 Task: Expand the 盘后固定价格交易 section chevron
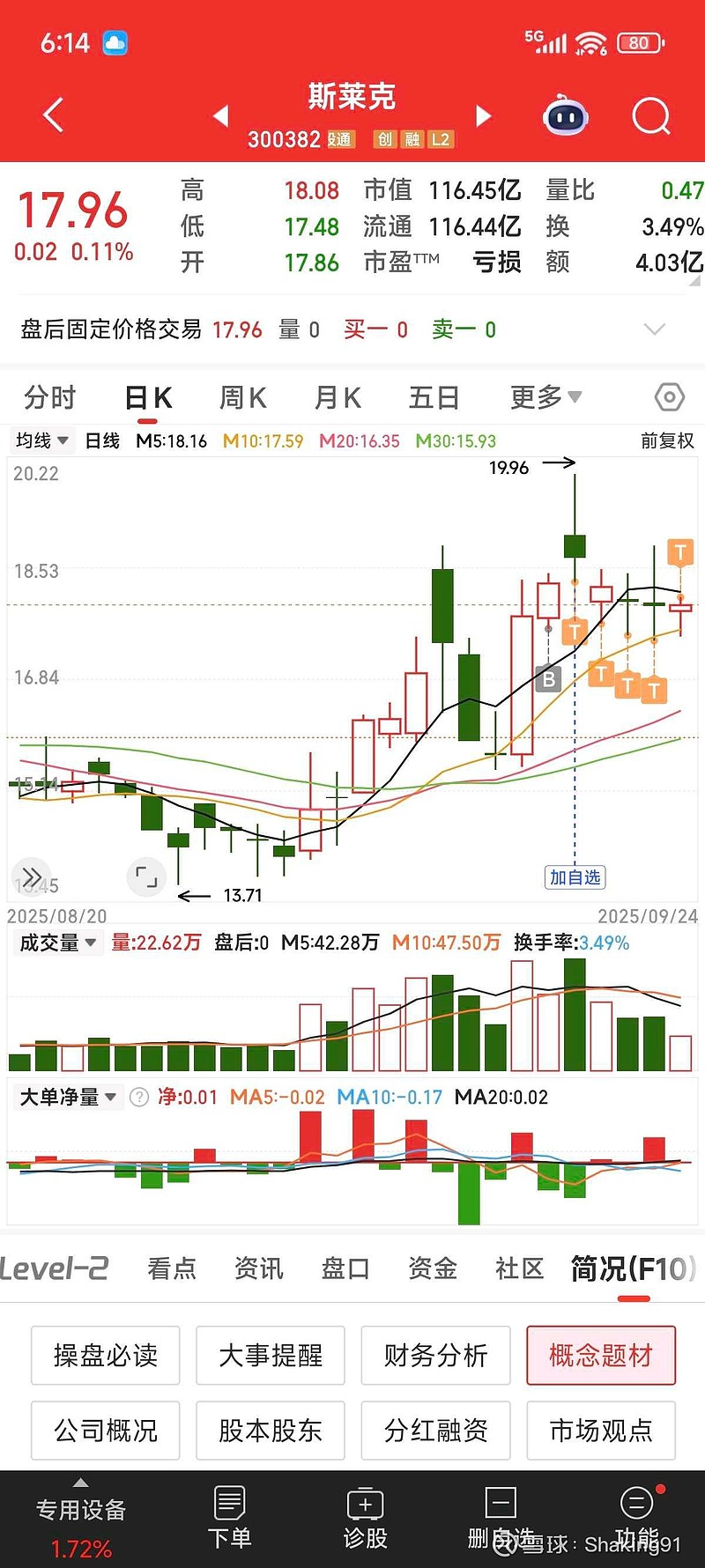(x=654, y=329)
